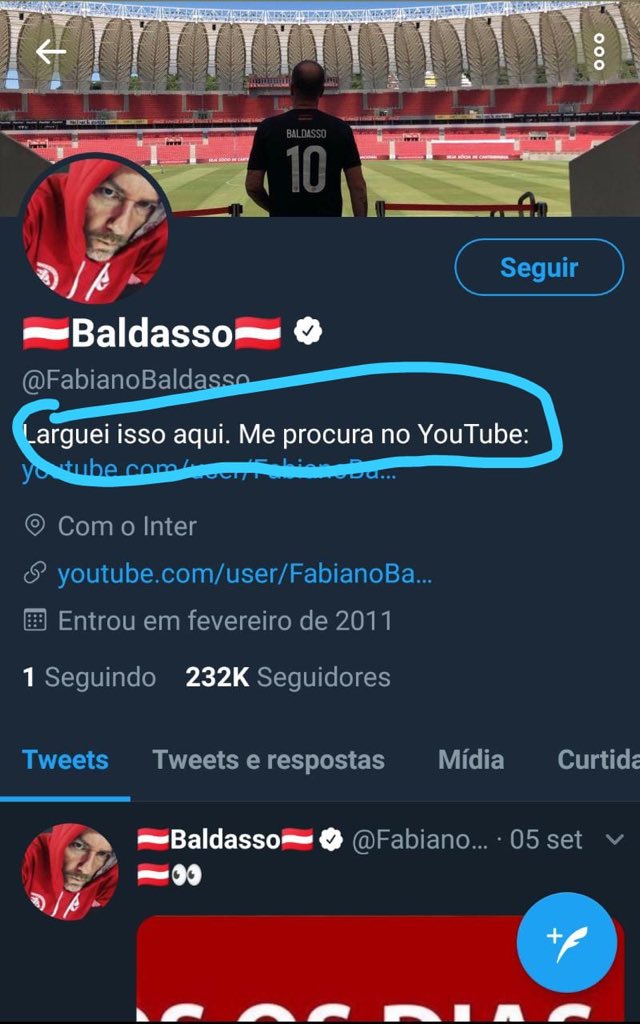View the 1 Seguindo list
This screenshot has width=640, height=1024.
[x=89, y=677]
